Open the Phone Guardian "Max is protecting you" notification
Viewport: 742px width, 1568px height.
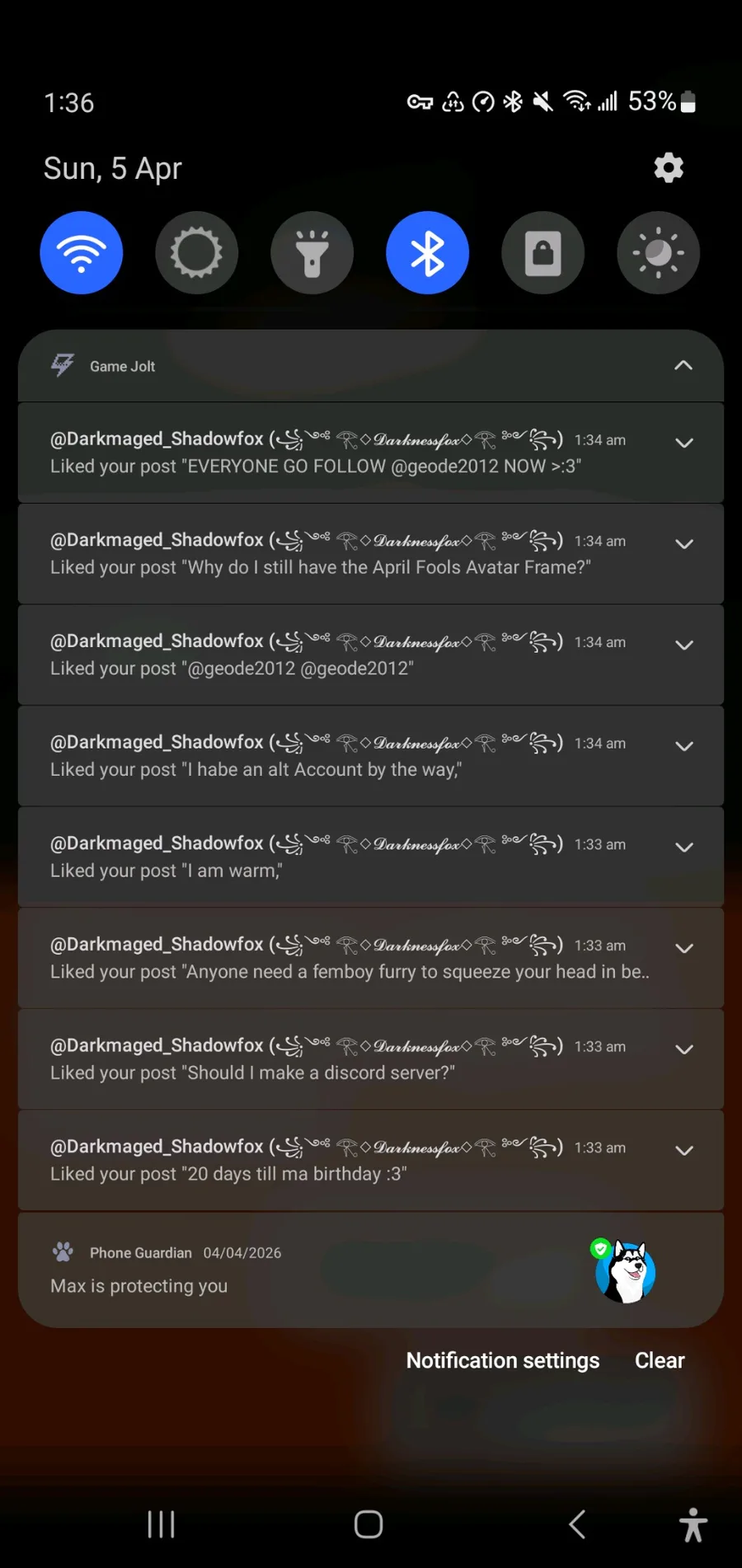tap(330, 1270)
